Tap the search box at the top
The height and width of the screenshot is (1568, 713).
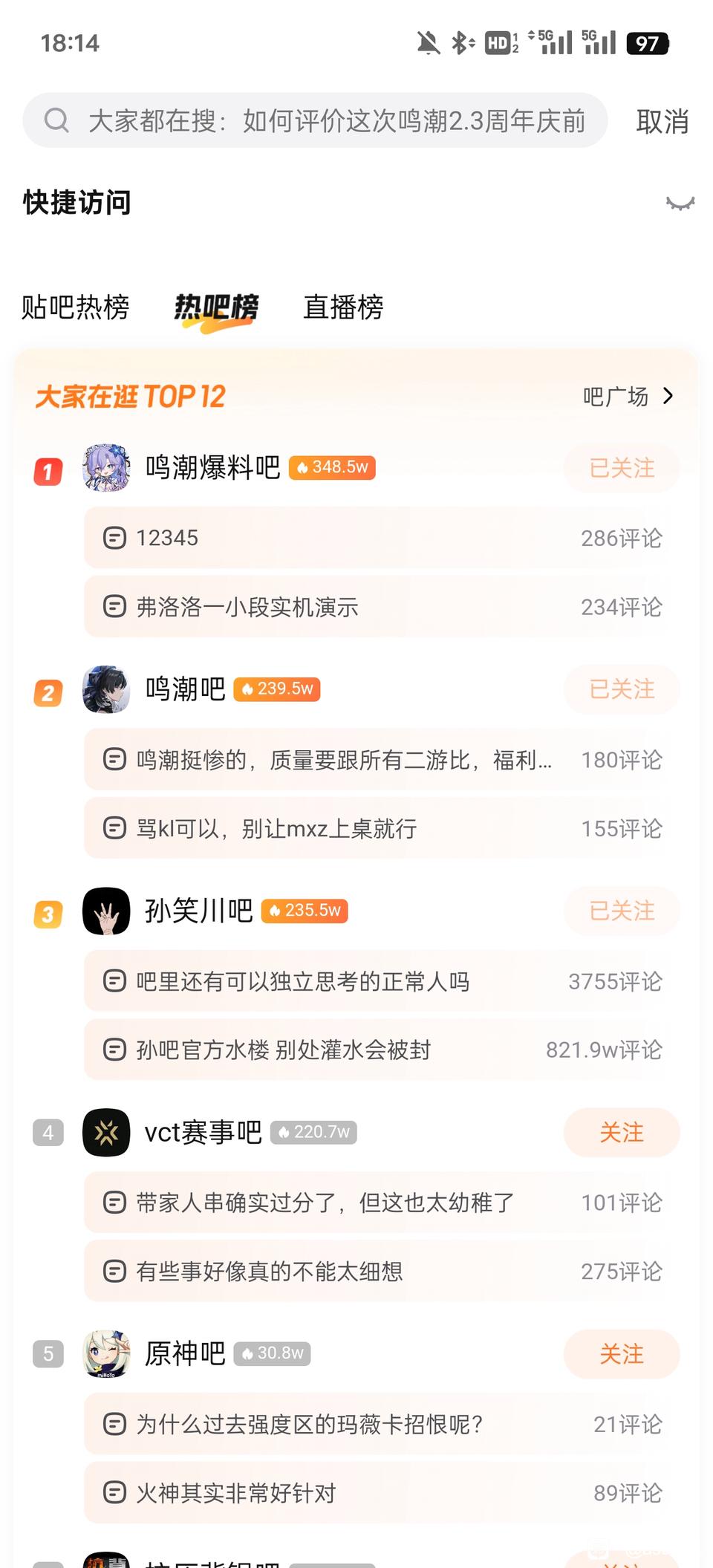pyautogui.click(x=327, y=120)
